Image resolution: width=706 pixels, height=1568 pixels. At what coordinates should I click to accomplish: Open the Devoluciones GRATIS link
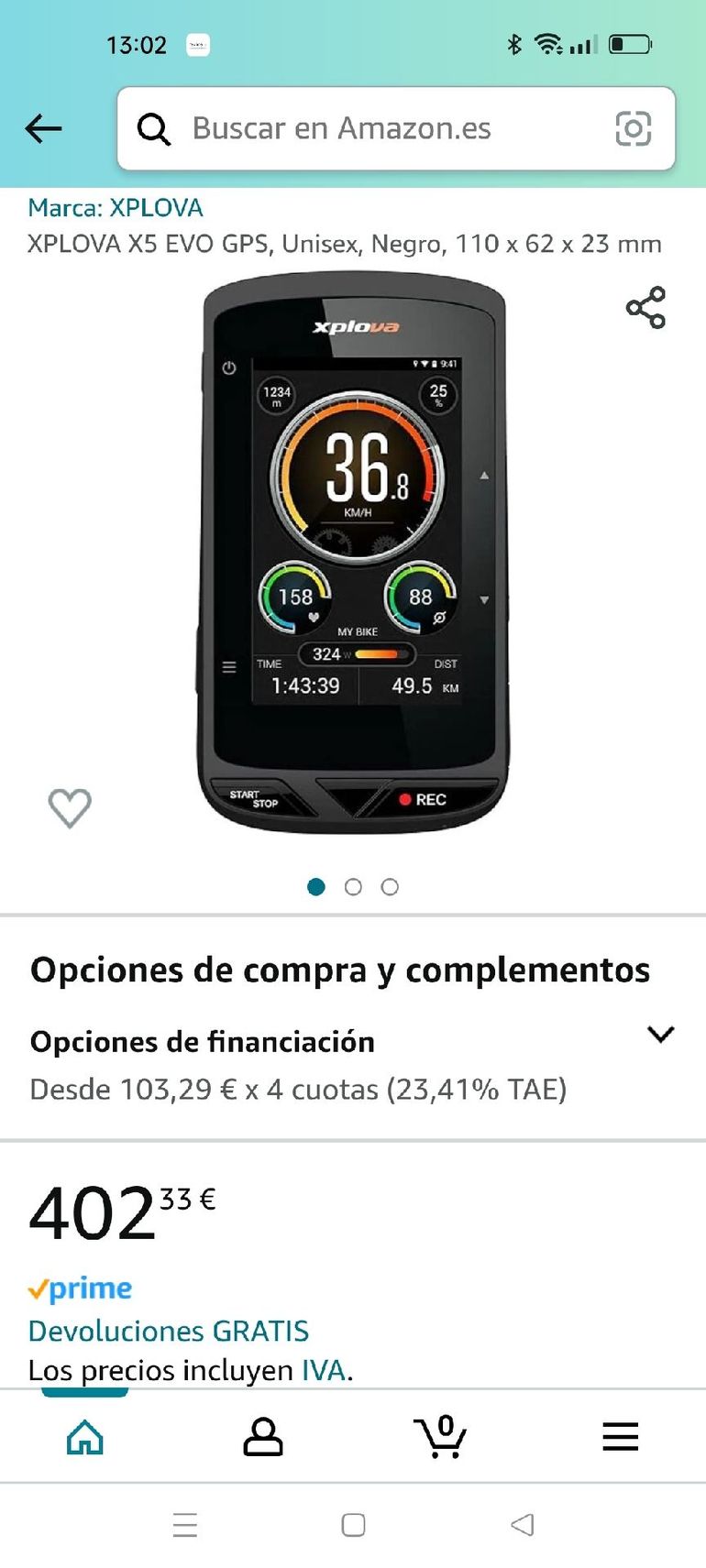coord(169,1331)
